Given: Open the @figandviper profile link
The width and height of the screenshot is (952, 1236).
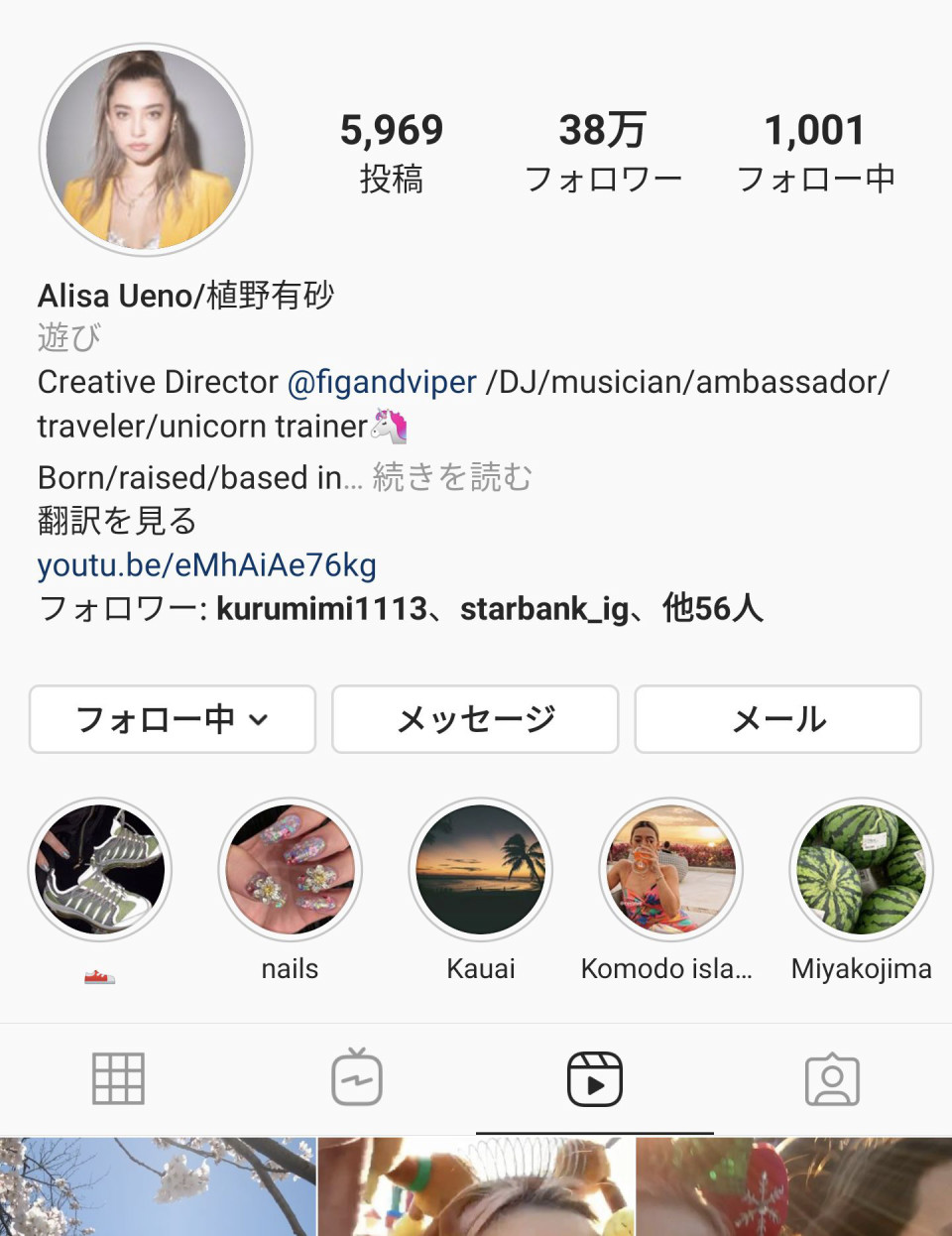Looking at the screenshot, I should (382, 382).
